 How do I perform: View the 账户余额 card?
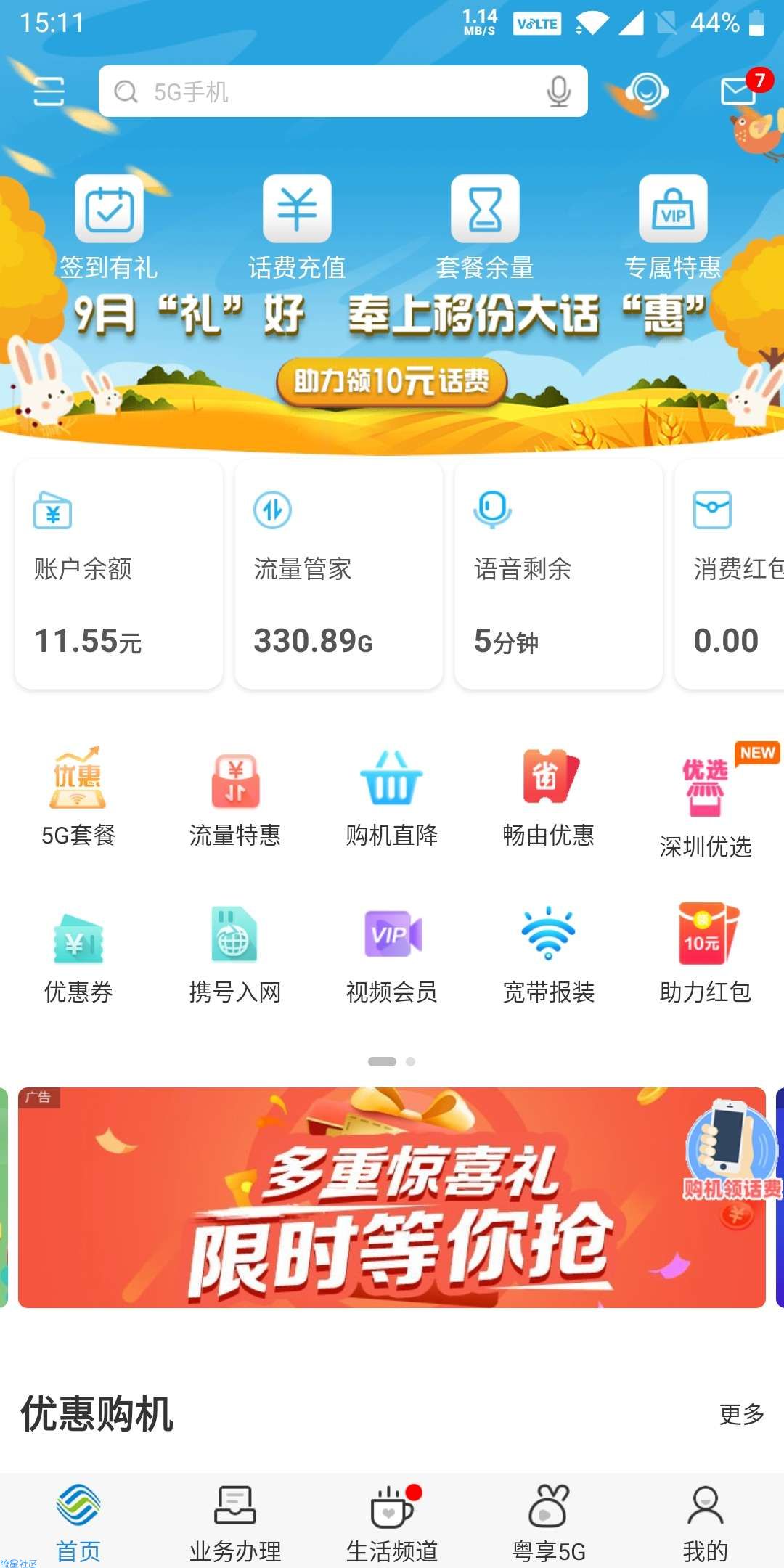tap(119, 573)
